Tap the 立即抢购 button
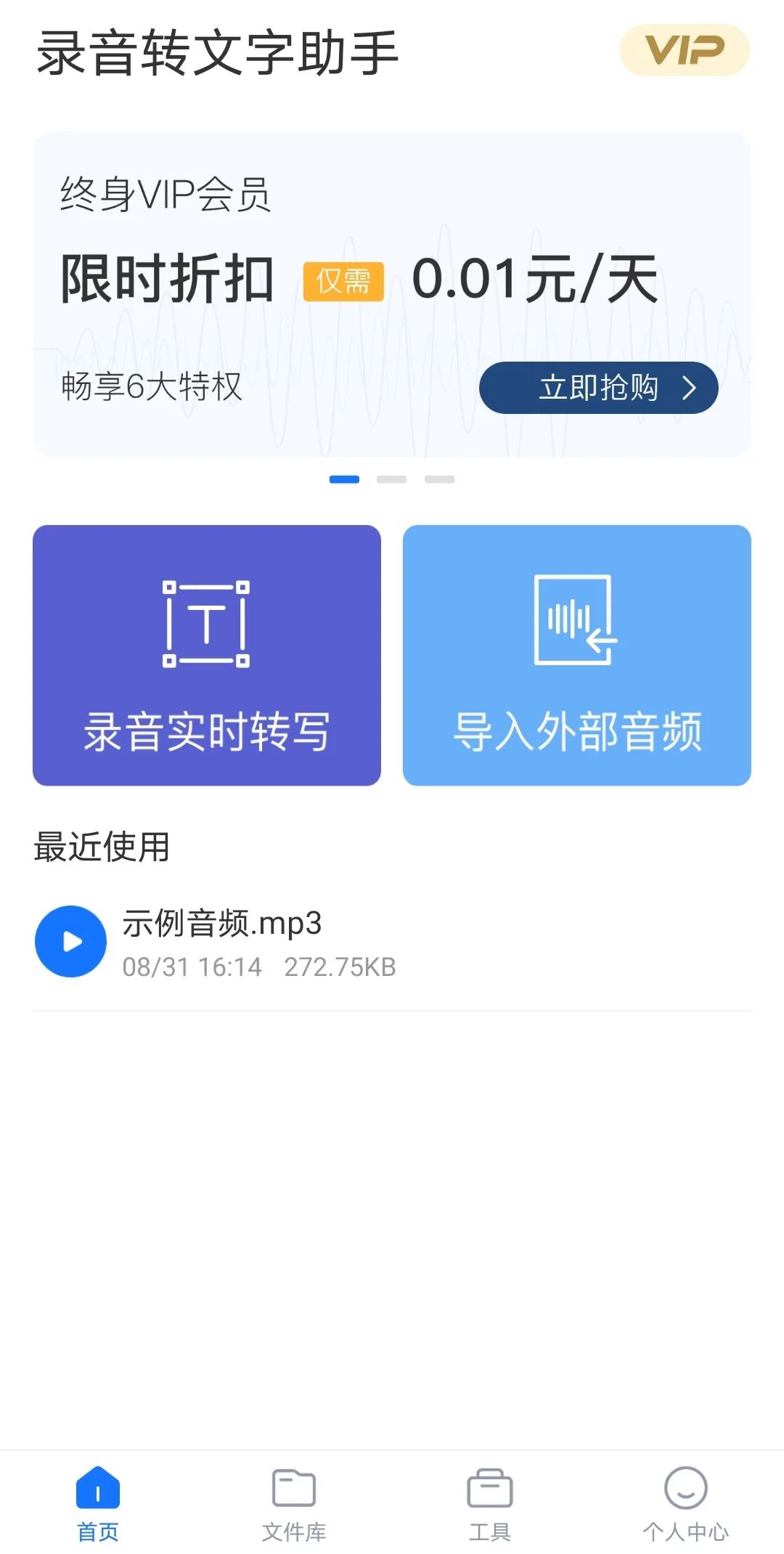This screenshot has height=1554, width=784. coord(598,388)
